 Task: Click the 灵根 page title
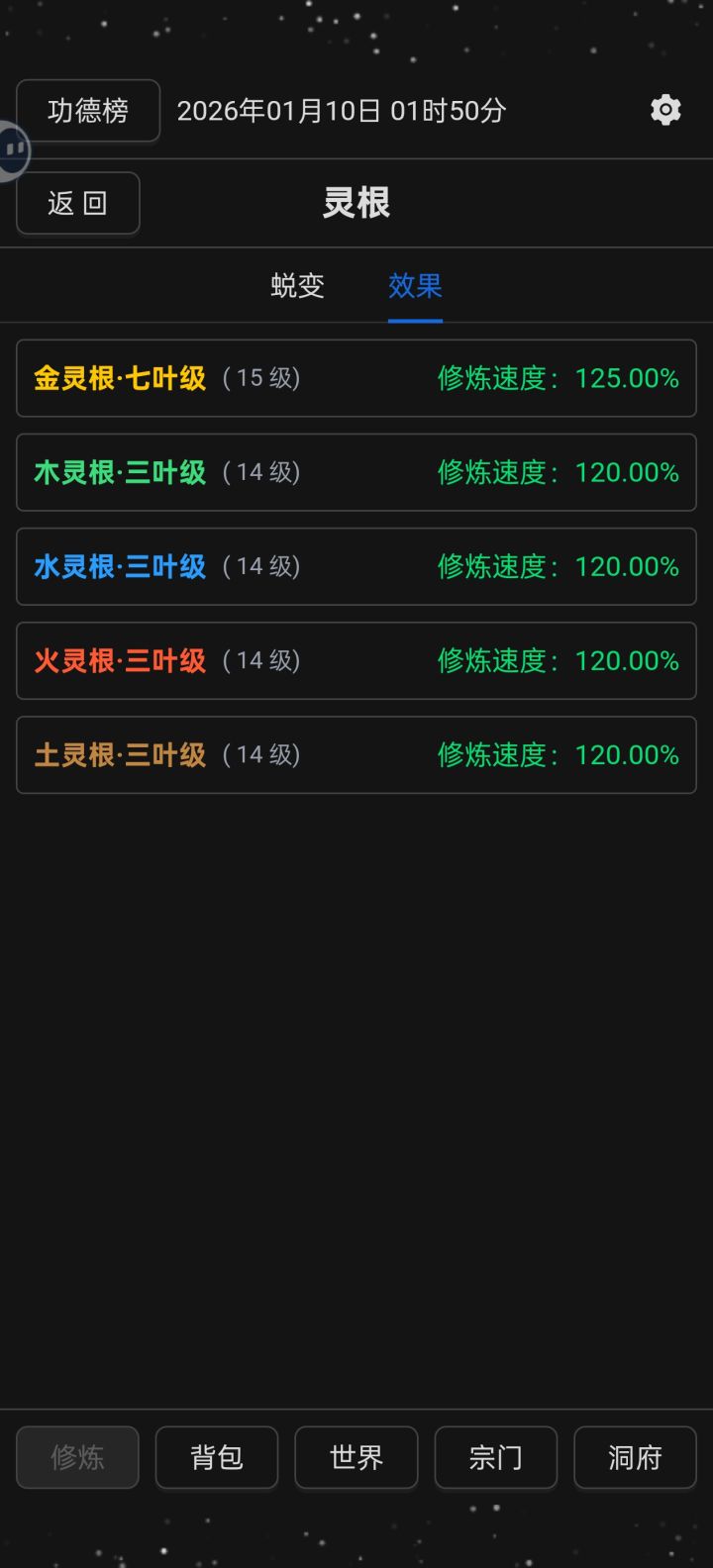[356, 203]
